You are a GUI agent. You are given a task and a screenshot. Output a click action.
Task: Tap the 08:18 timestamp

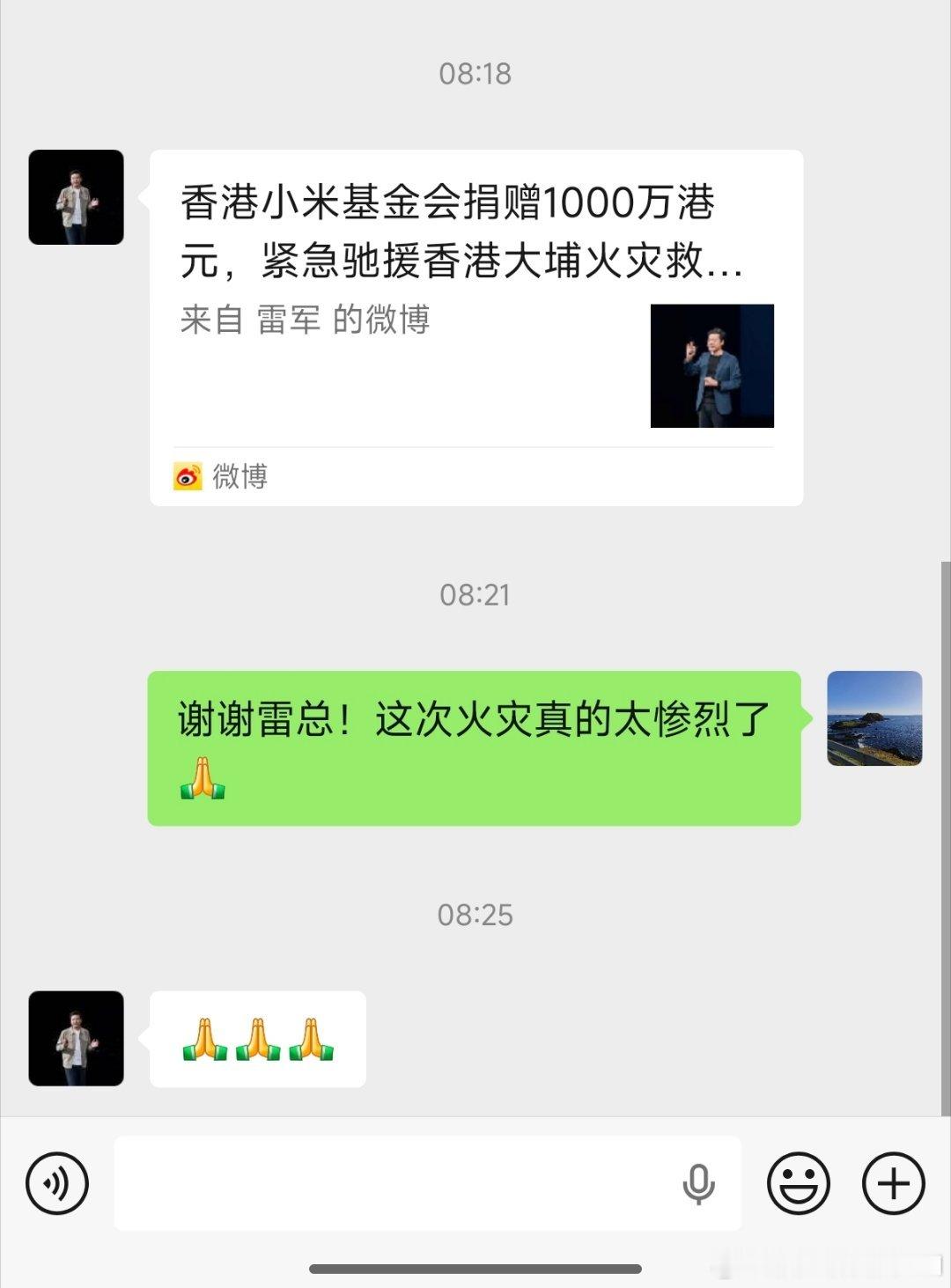[475, 75]
